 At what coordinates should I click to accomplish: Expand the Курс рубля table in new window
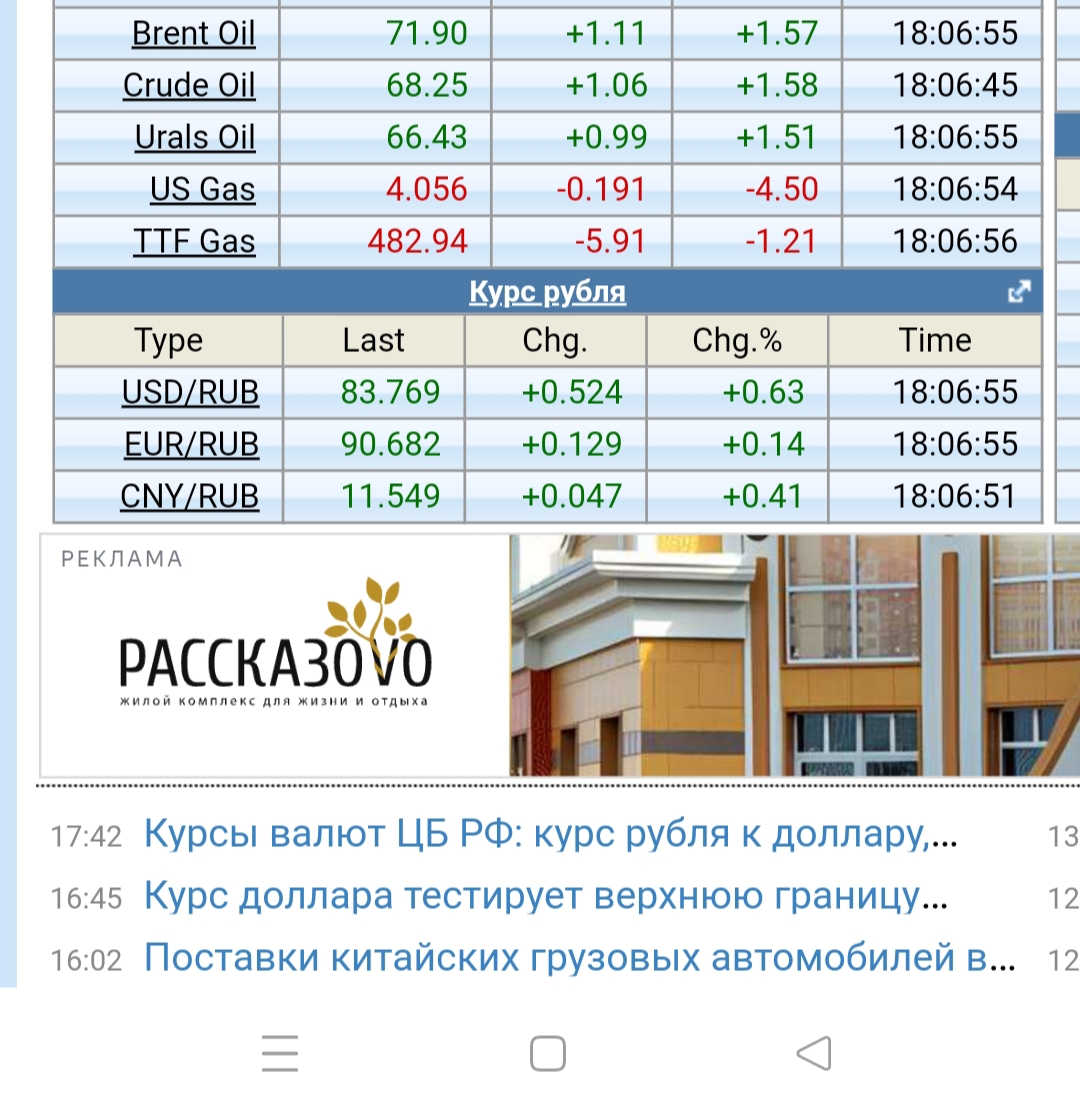click(1019, 293)
